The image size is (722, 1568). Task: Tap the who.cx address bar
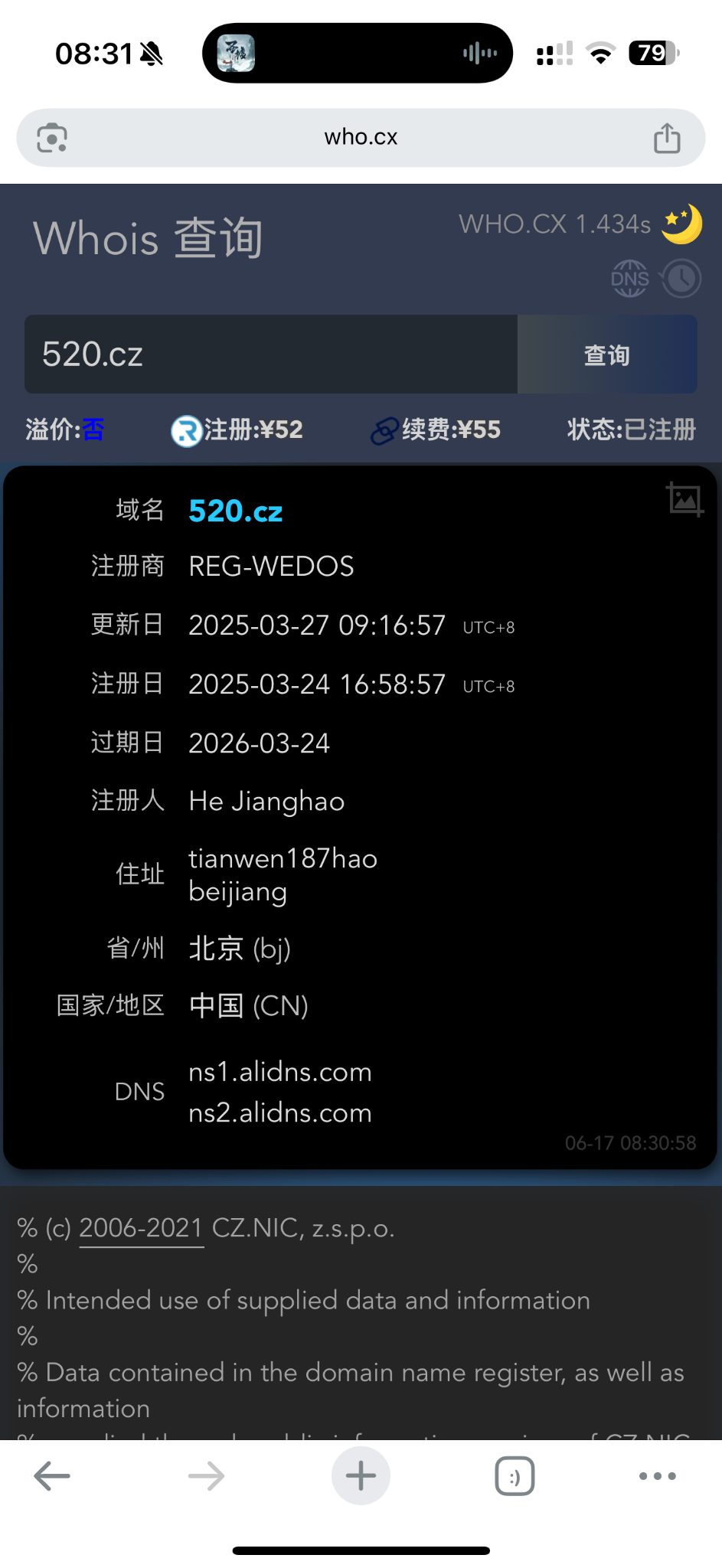[361, 138]
